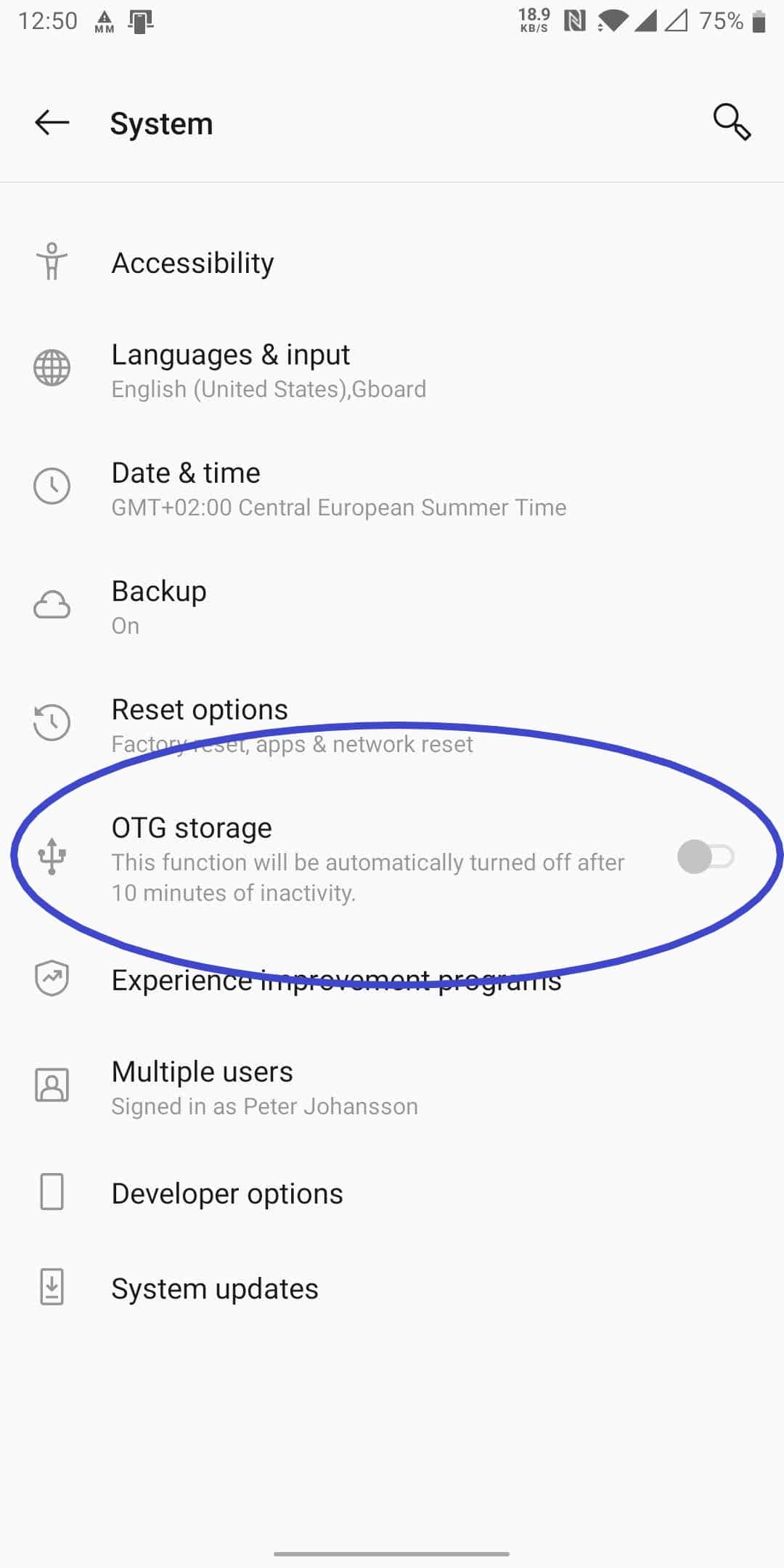Open the settings search icon
The width and height of the screenshot is (784, 1568).
[x=731, y=122]
